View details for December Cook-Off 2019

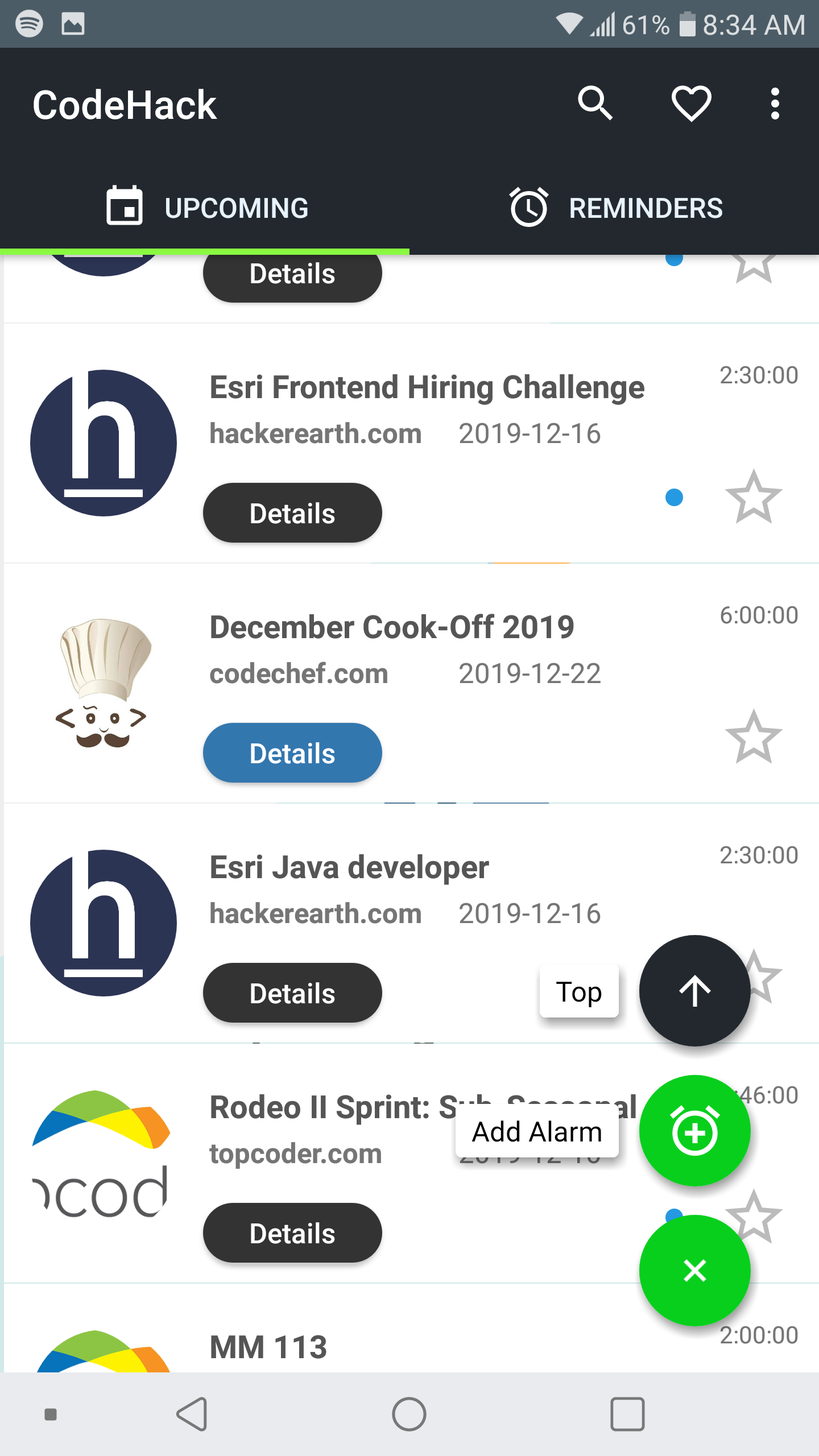pos(292,753)
